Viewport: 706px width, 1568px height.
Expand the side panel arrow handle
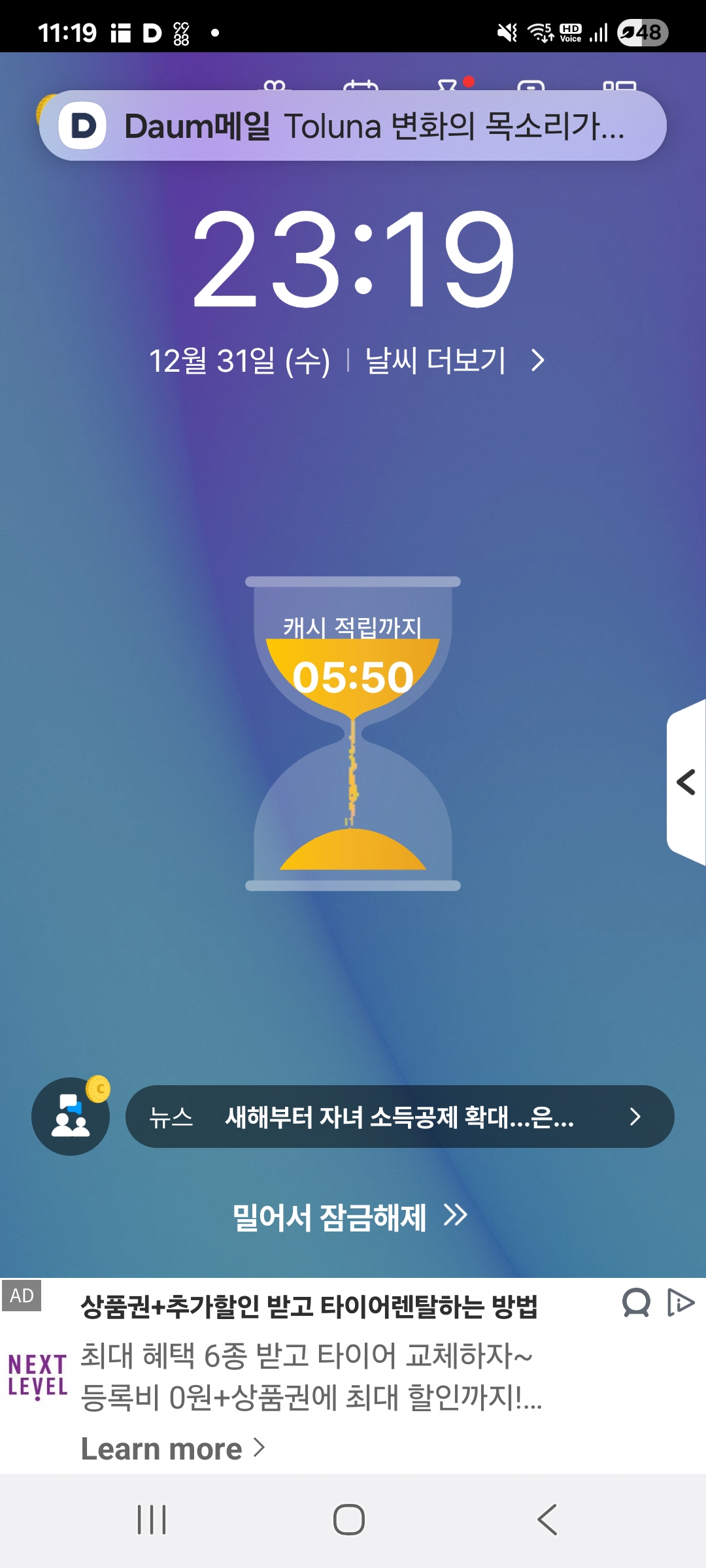tap(686, 782)
